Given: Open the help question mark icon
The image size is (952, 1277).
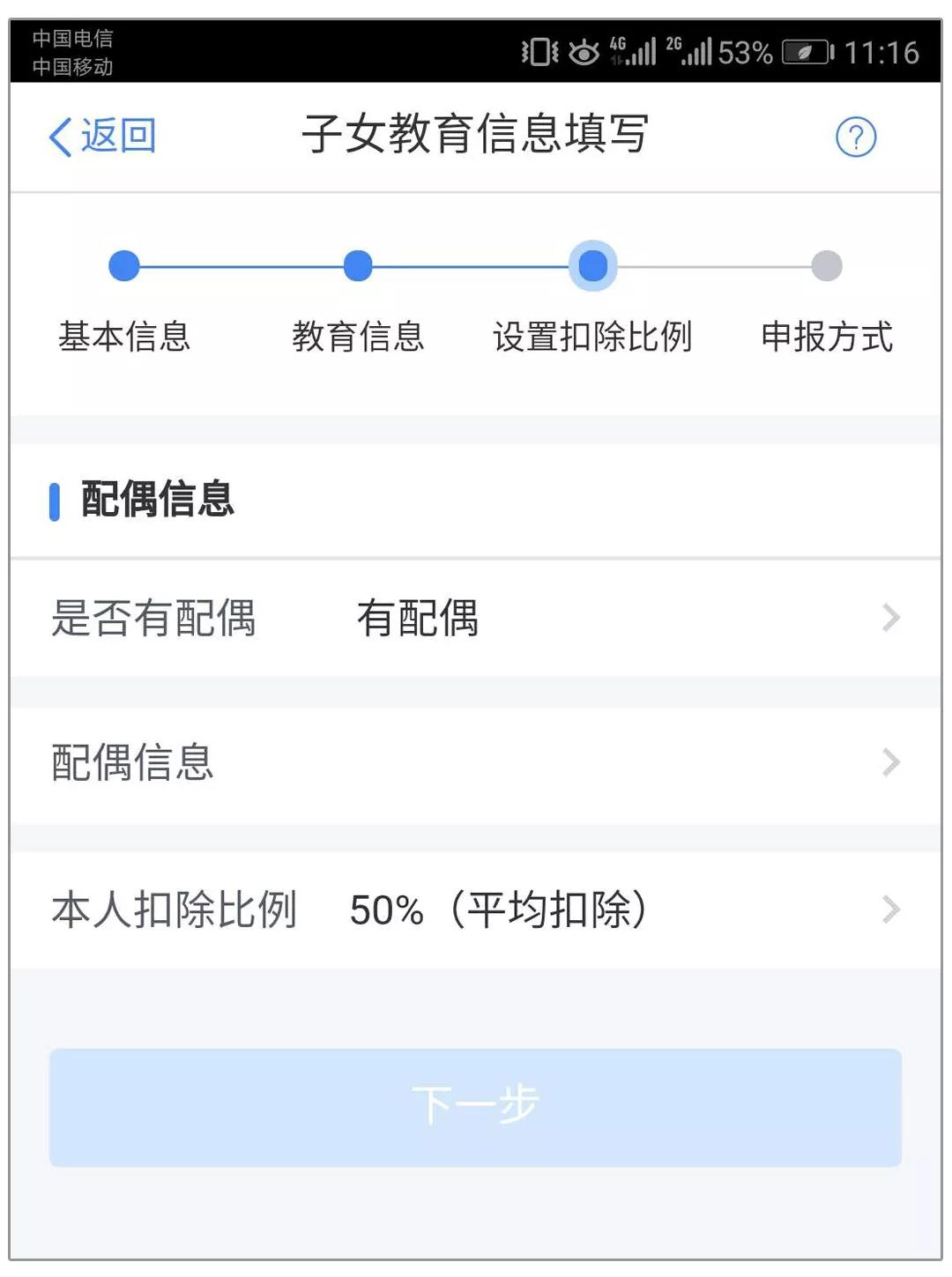Looking at the screenshot, I should (855, 137).
